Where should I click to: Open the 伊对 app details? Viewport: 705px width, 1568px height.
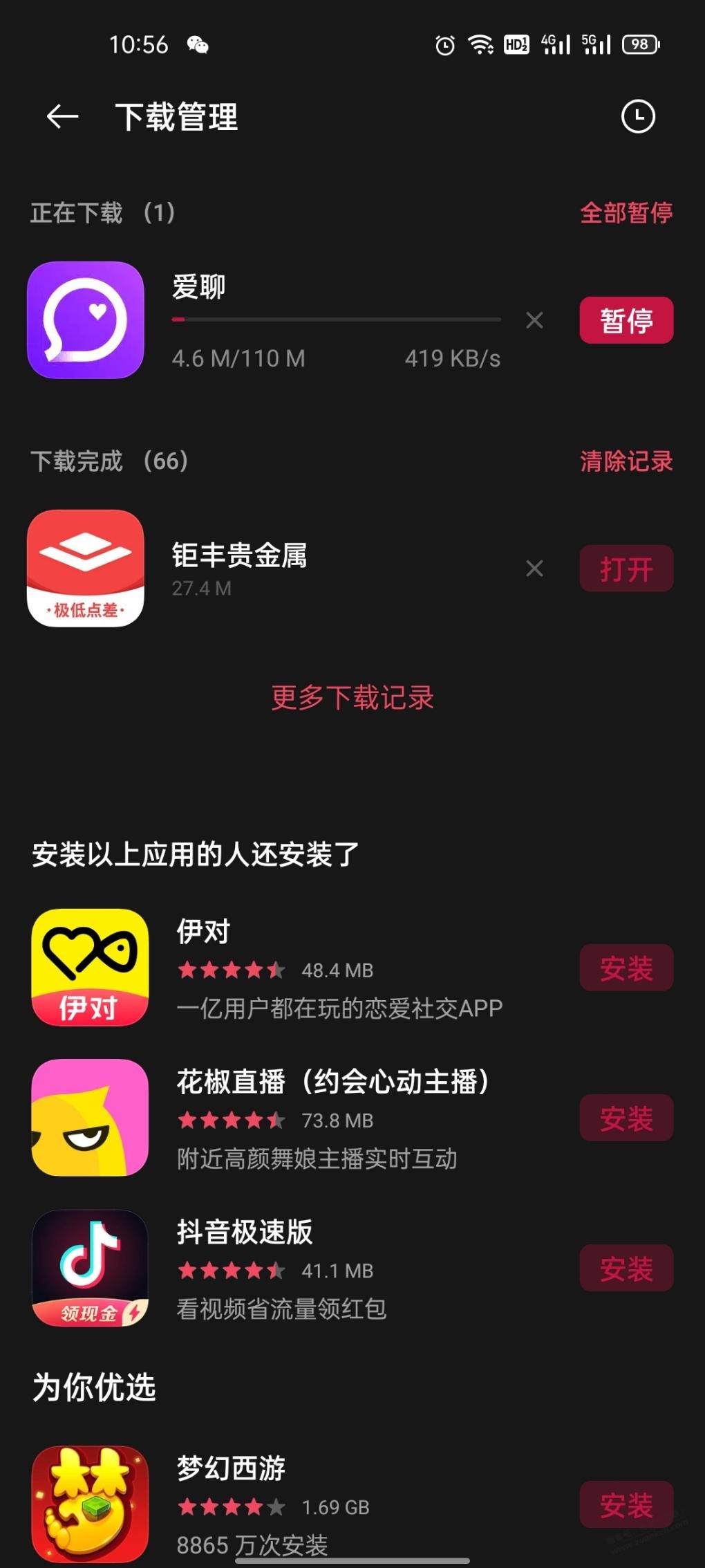coord(90,967)
